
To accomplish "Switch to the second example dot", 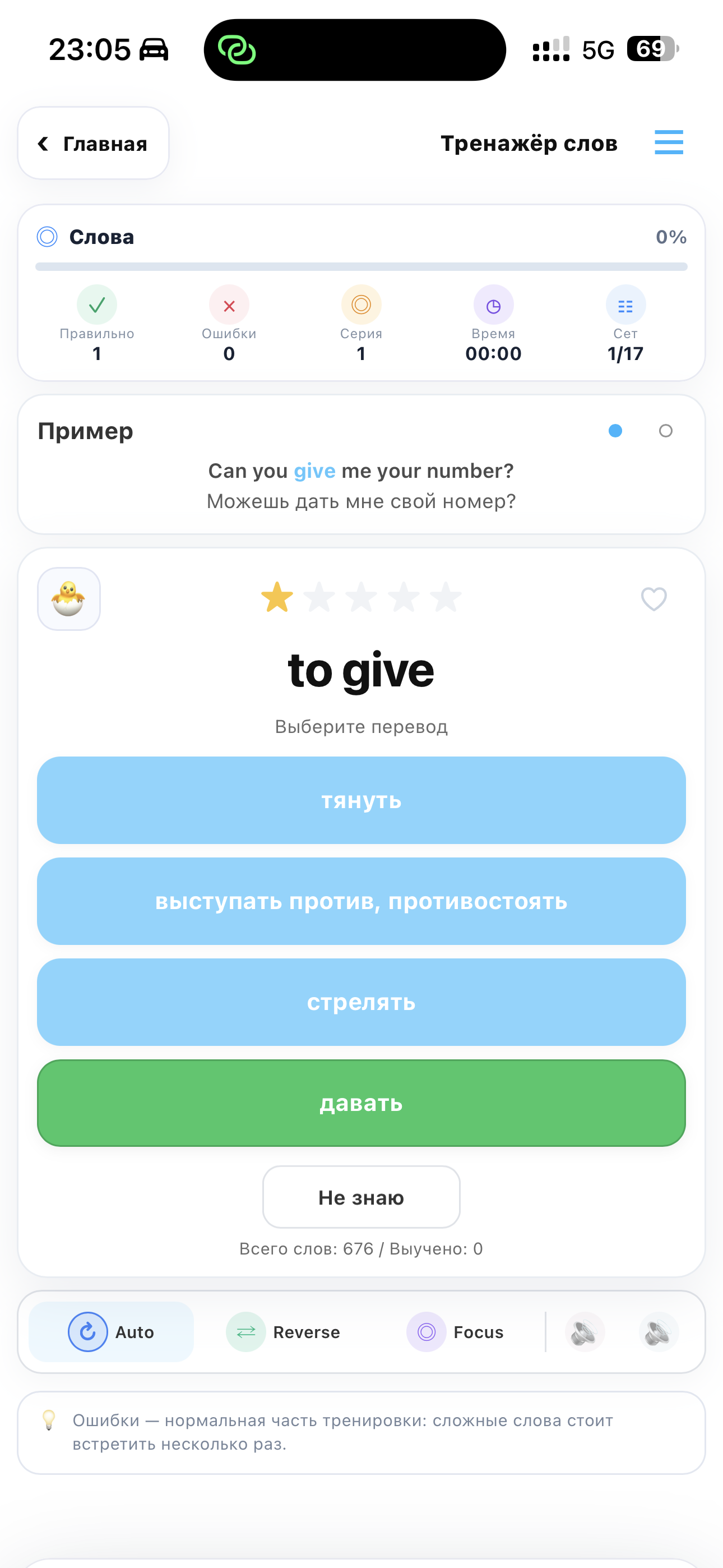I will pyautogui.click(x=666, y=431).
